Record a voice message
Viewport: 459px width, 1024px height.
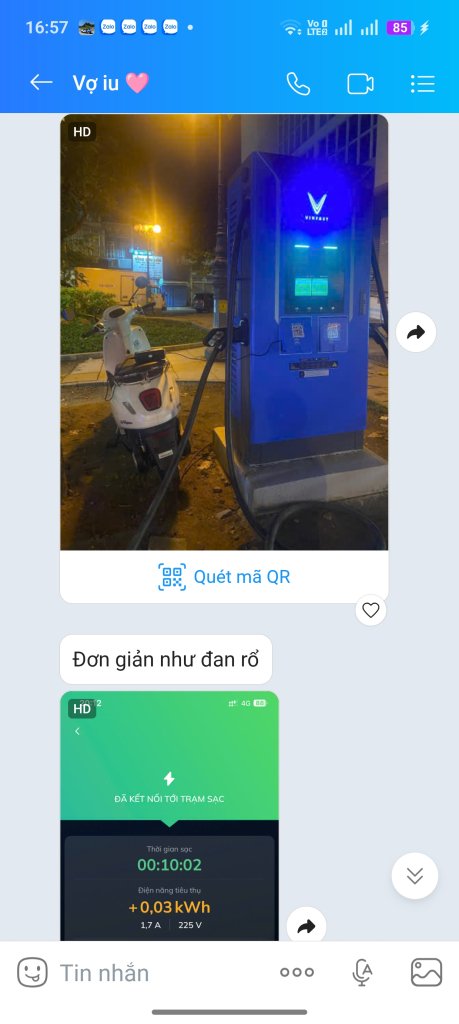point(362,972)
